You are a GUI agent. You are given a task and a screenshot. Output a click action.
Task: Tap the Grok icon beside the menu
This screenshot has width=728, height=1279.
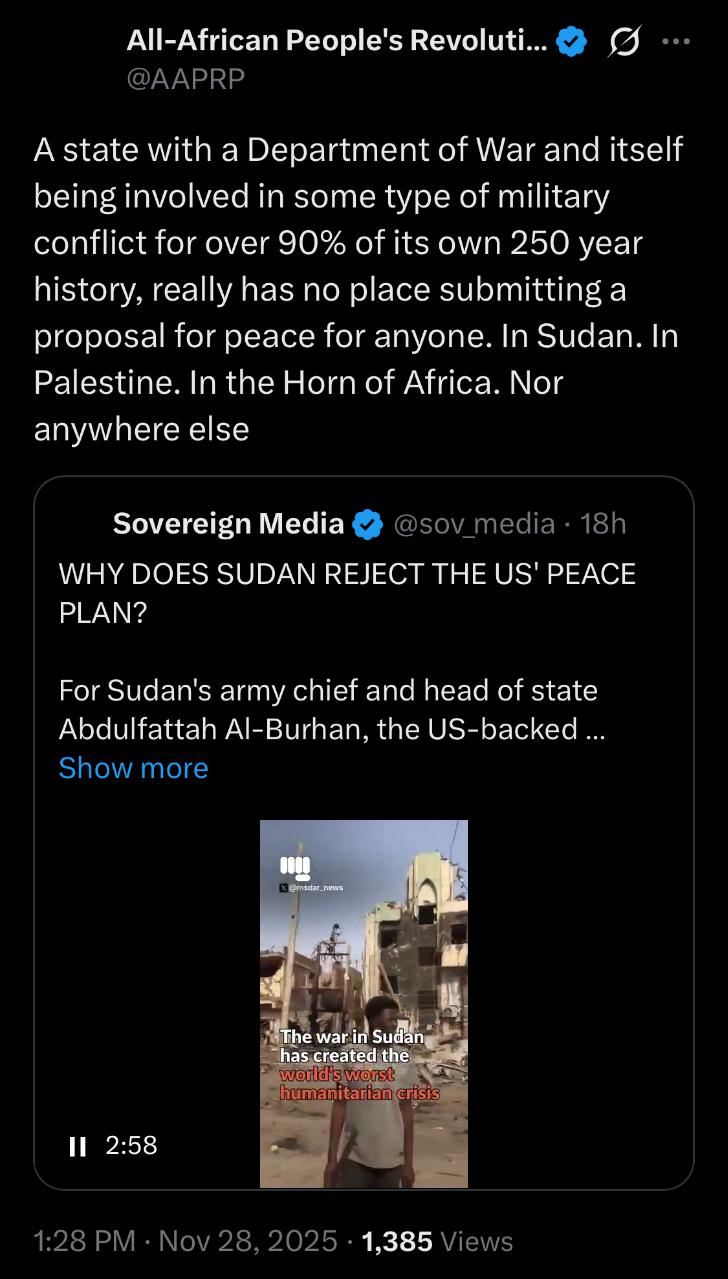(624, 42)
